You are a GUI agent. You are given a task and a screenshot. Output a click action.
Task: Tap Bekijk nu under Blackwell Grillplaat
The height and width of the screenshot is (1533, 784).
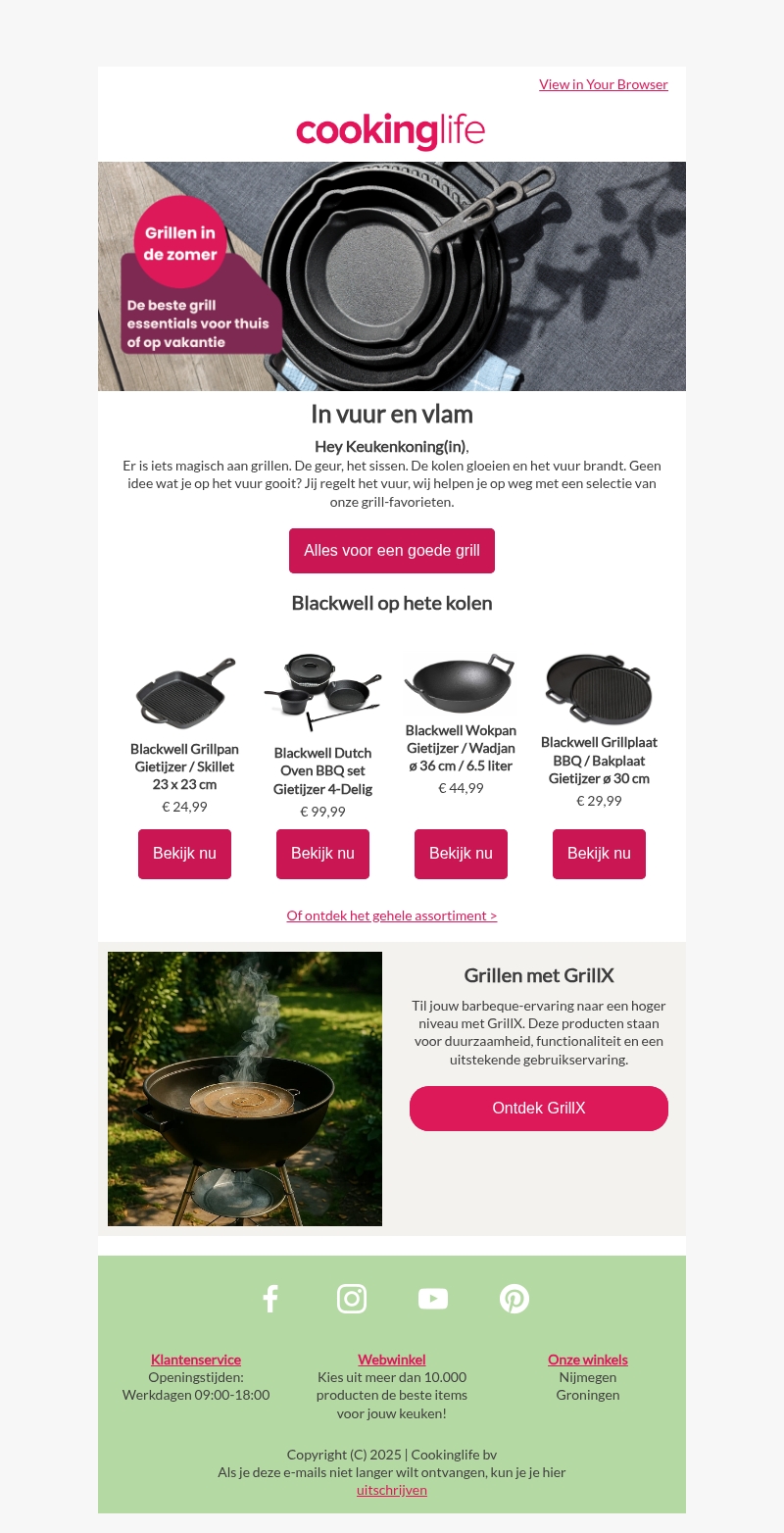point(599,854)
